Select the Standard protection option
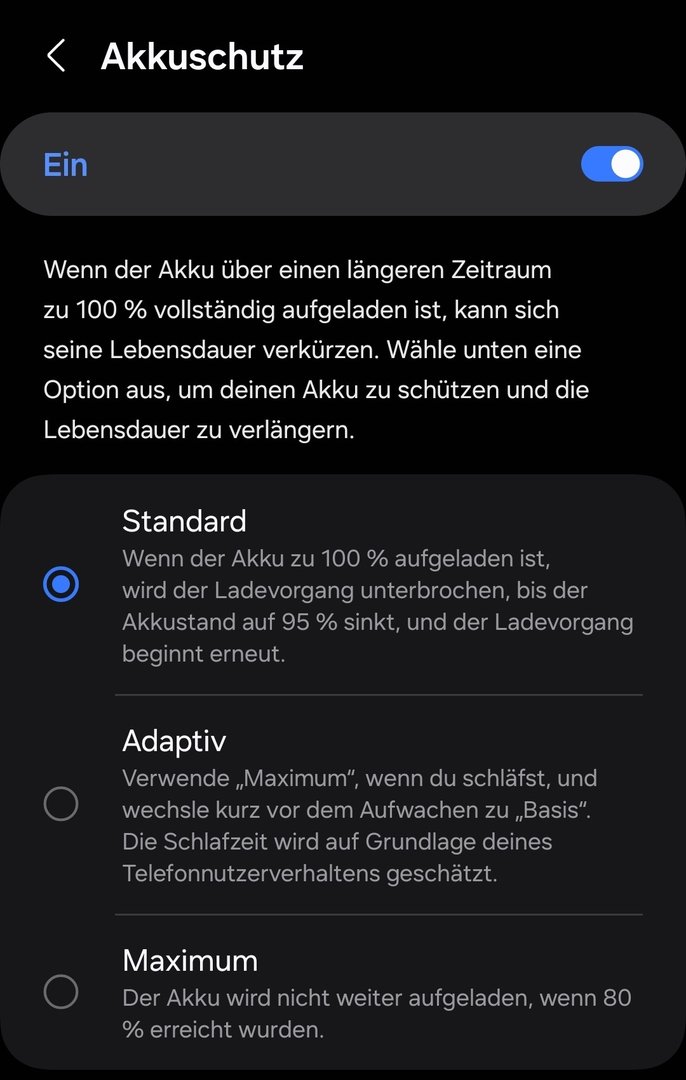 point(61,584)
